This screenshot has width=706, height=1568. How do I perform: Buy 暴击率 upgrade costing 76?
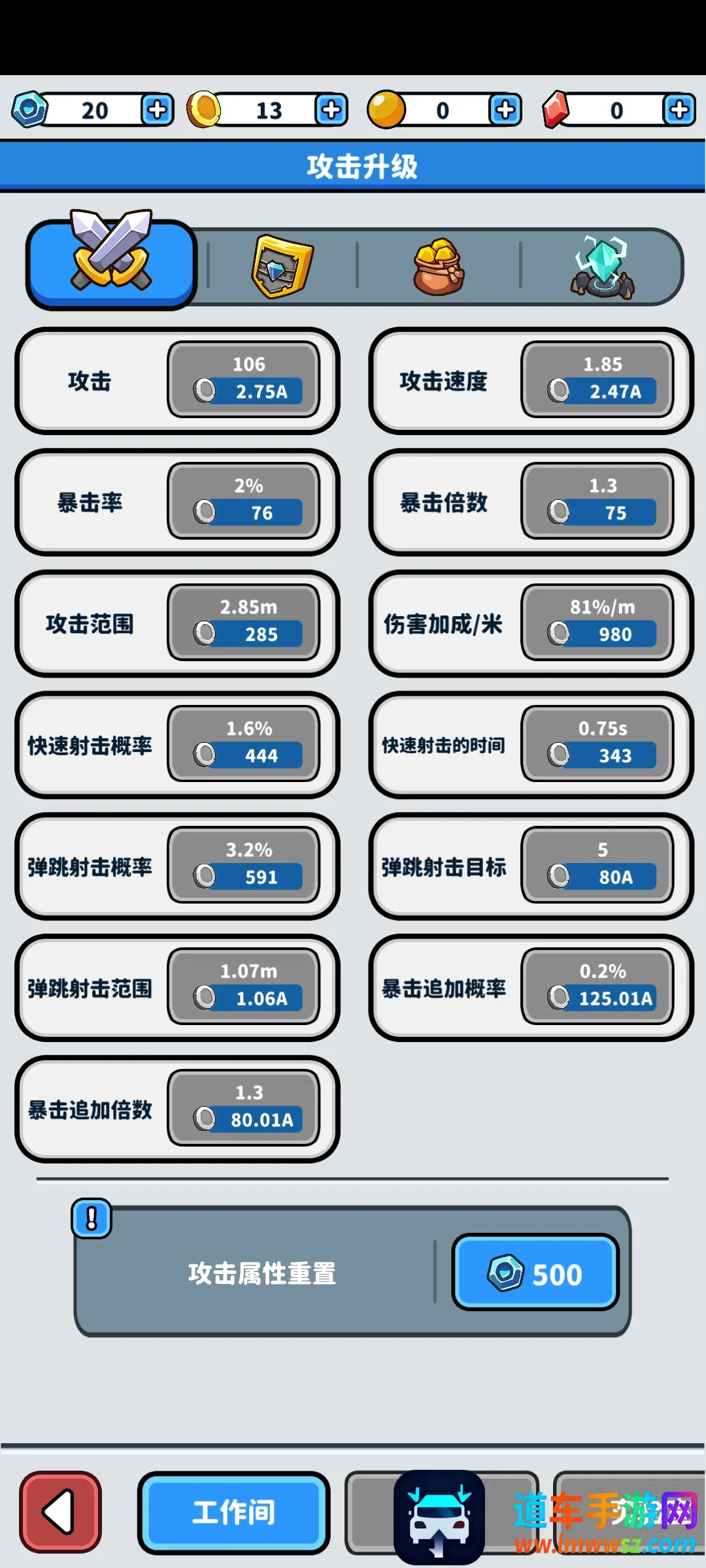pos(244,502)
